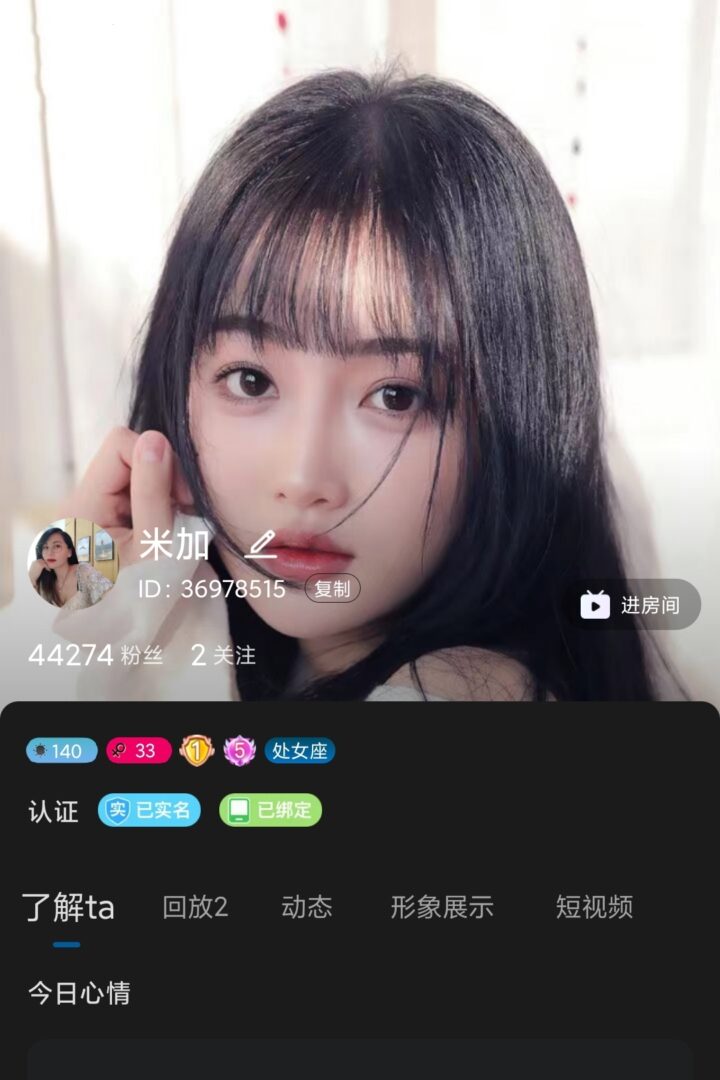Screen dimensions: 720x1080
Task: View the 粉丝 followers list
Action: click(96, 655)
